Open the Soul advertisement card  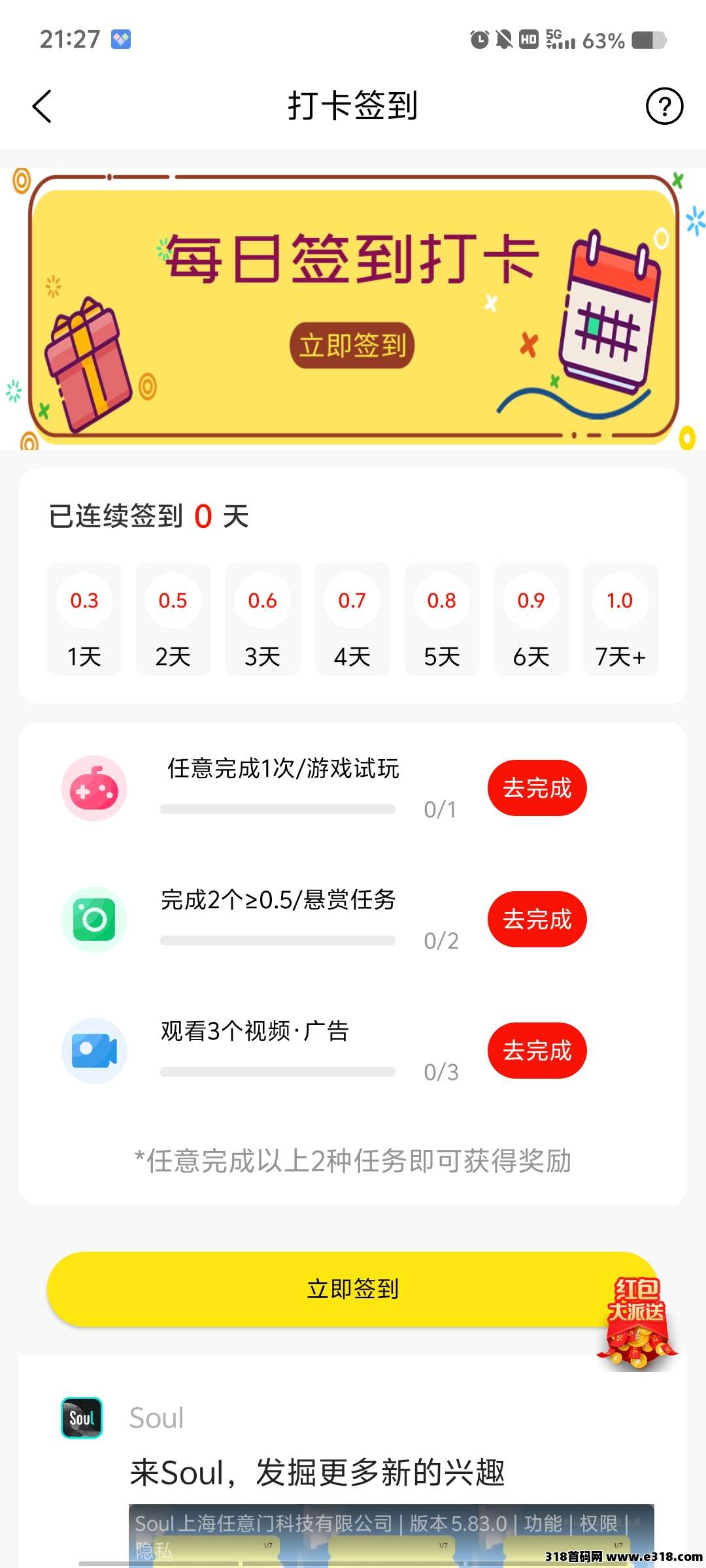click(x=316, y=1473)
